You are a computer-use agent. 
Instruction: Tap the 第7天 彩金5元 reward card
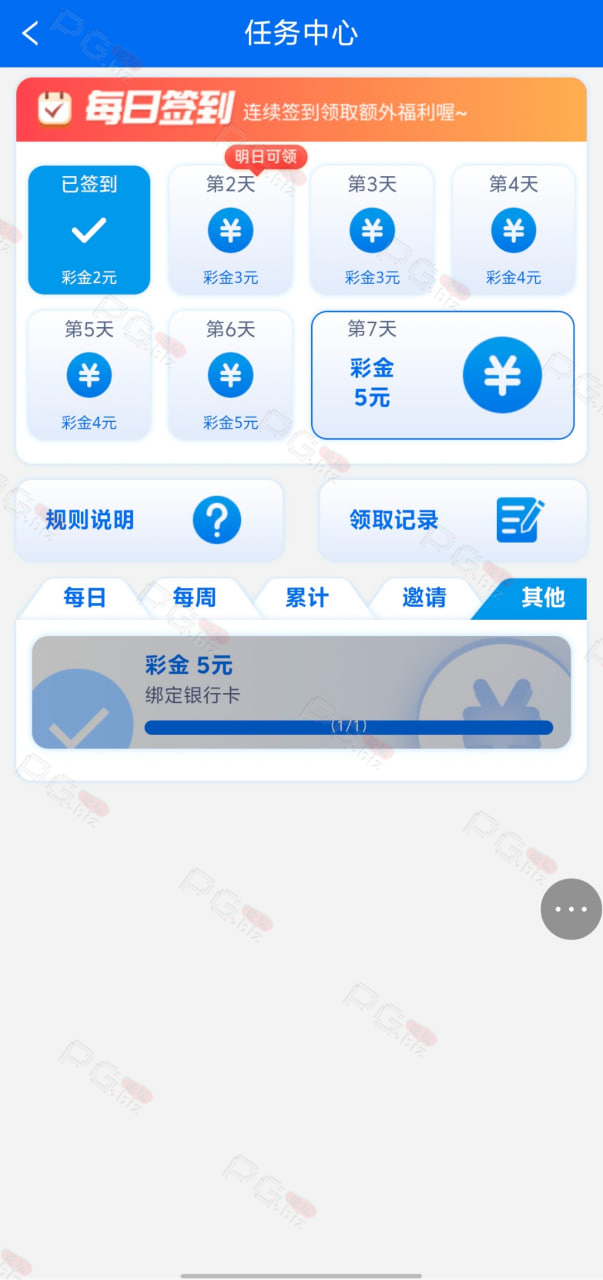443,375
